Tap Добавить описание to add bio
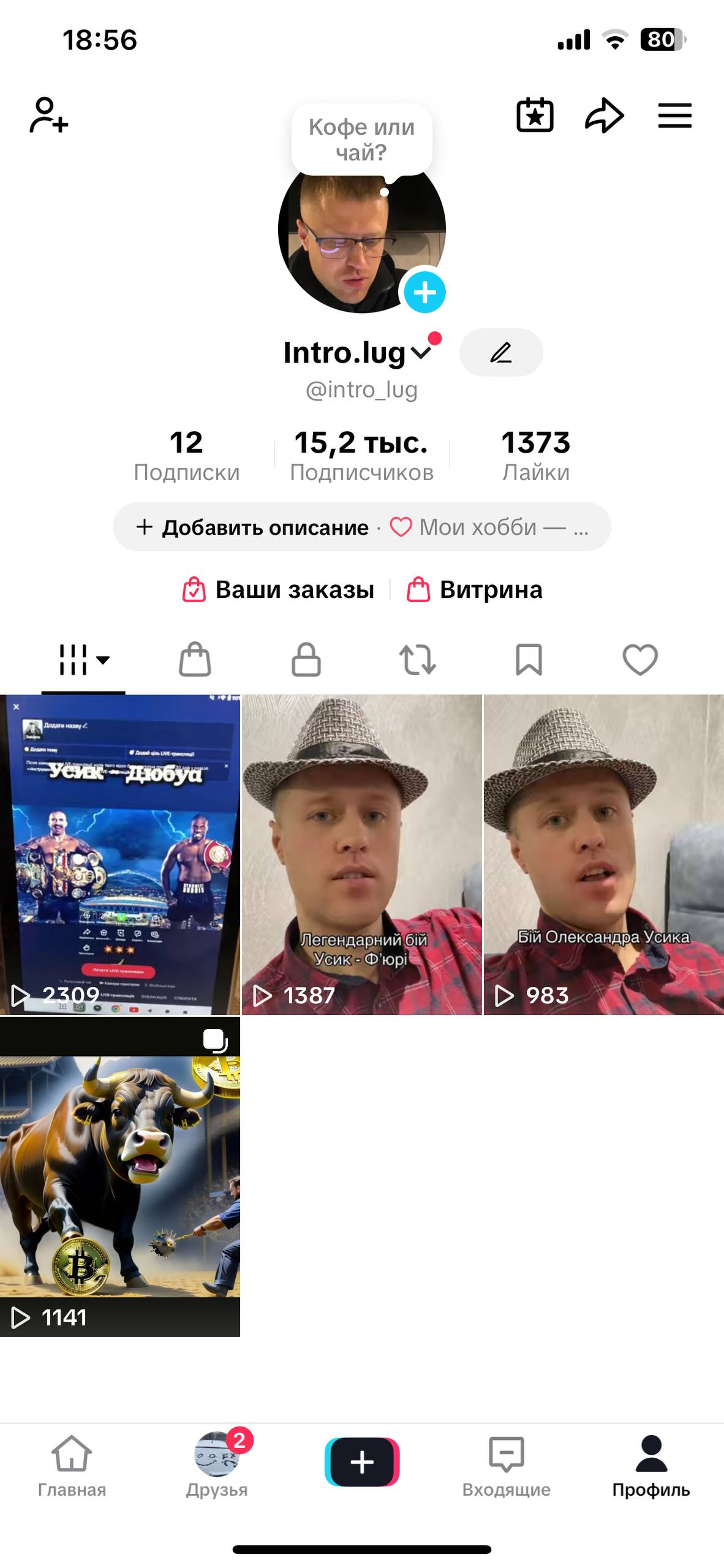The image size is (724, 1568). tap(253, 527)
